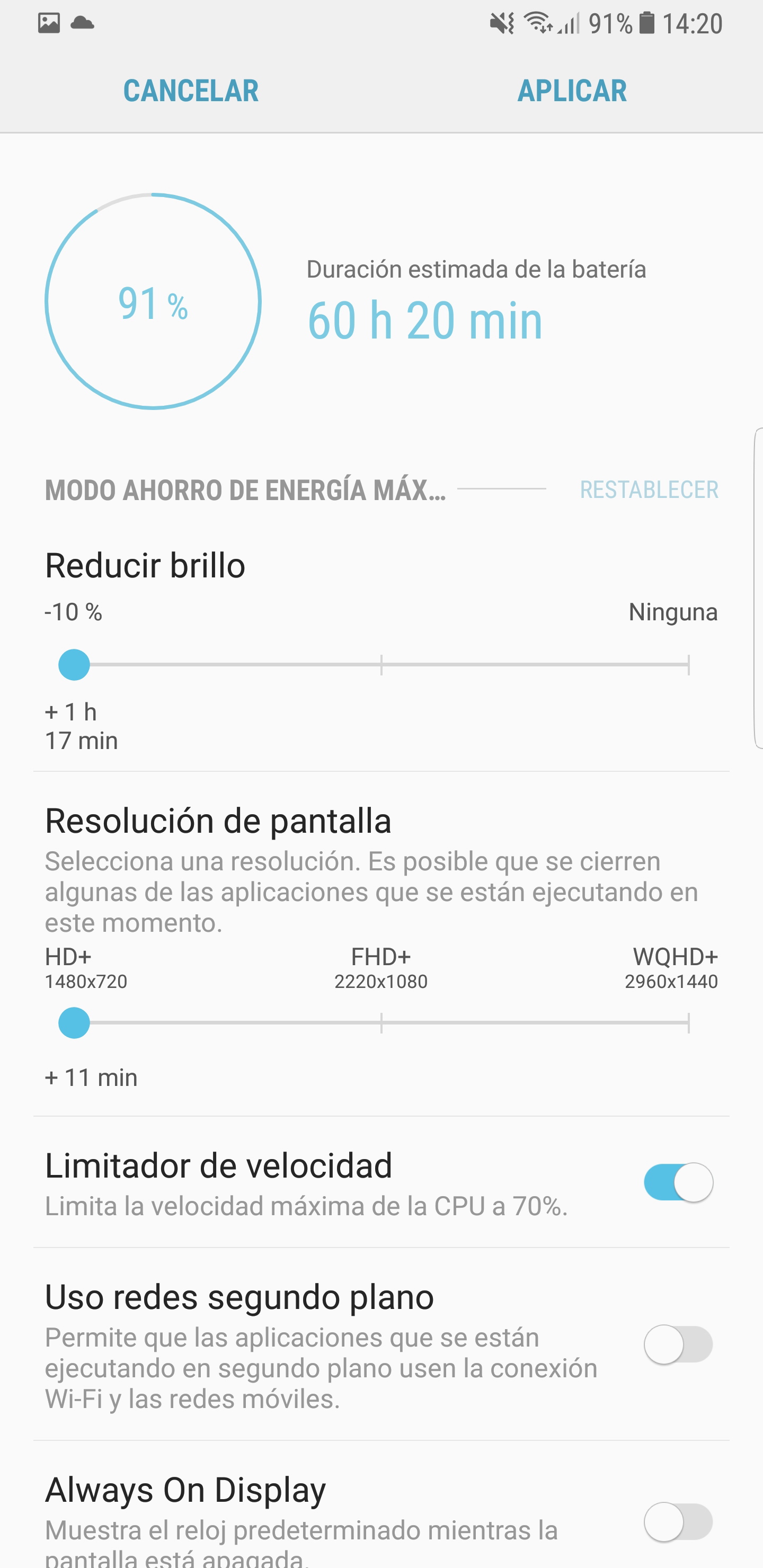Tap CANCELAR to discard changes

click(191, 91)
